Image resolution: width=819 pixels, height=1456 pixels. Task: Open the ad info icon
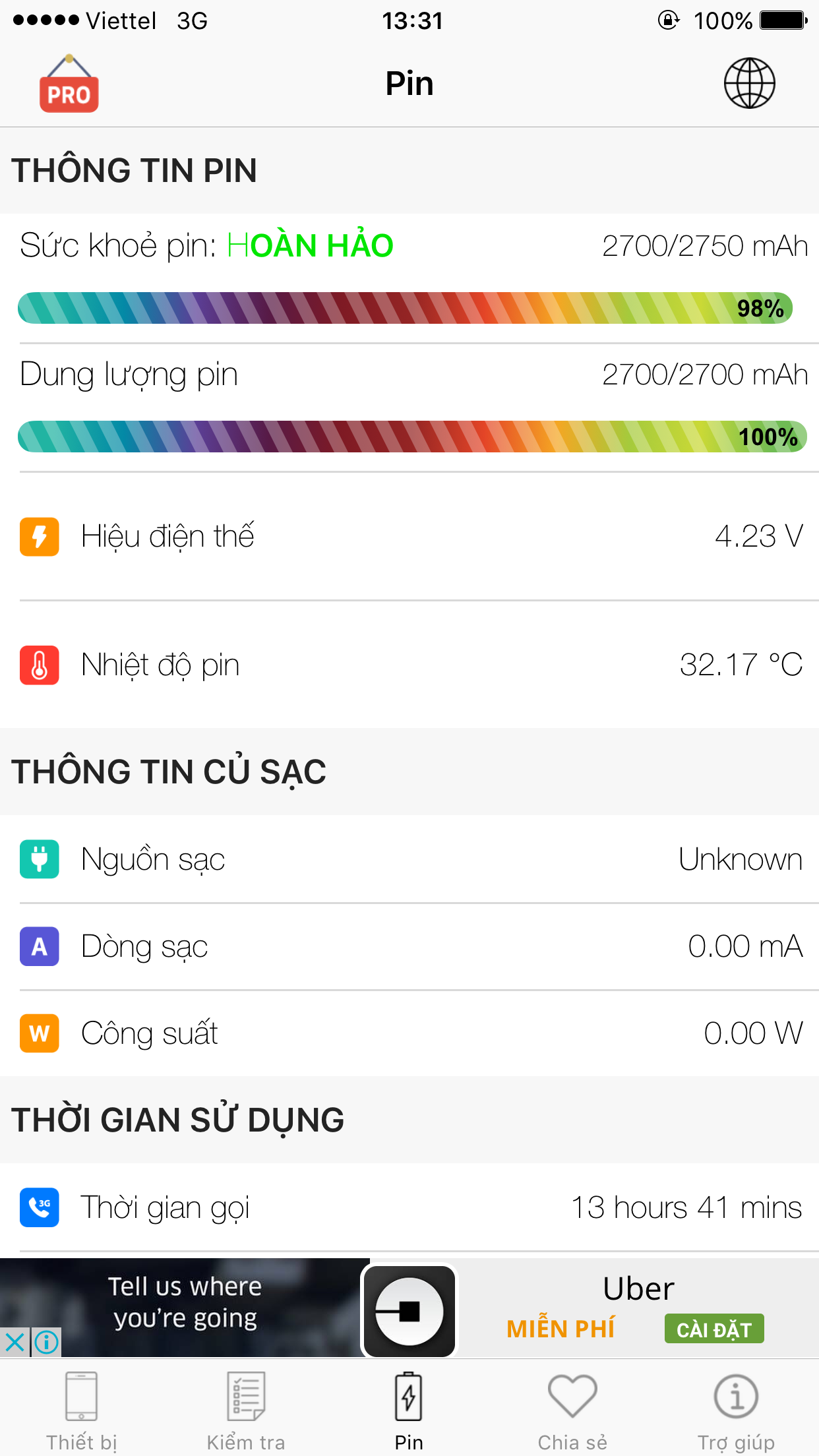(46, 1342)
